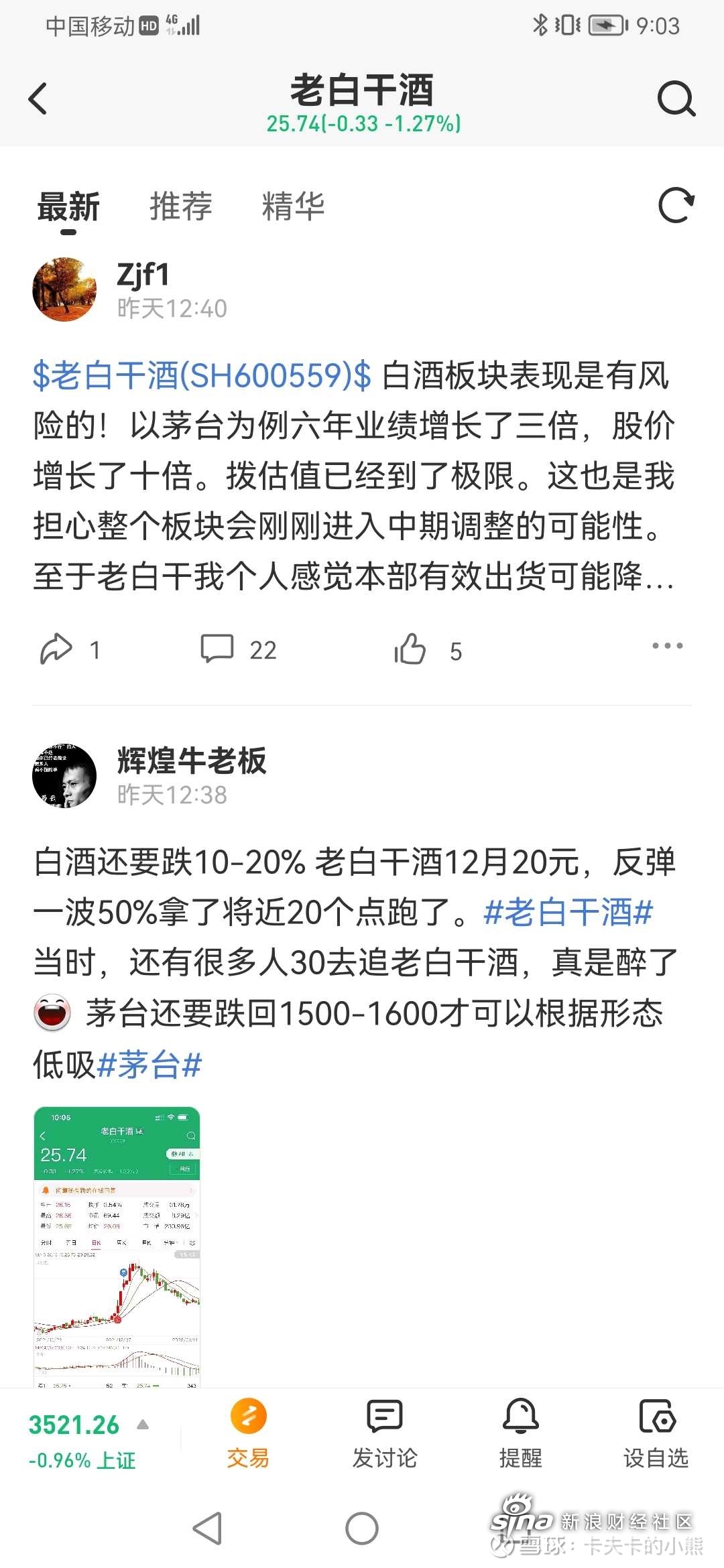The image size is (724, 1568).
Task: Go back using the top-left arrow
Action: 39,99
